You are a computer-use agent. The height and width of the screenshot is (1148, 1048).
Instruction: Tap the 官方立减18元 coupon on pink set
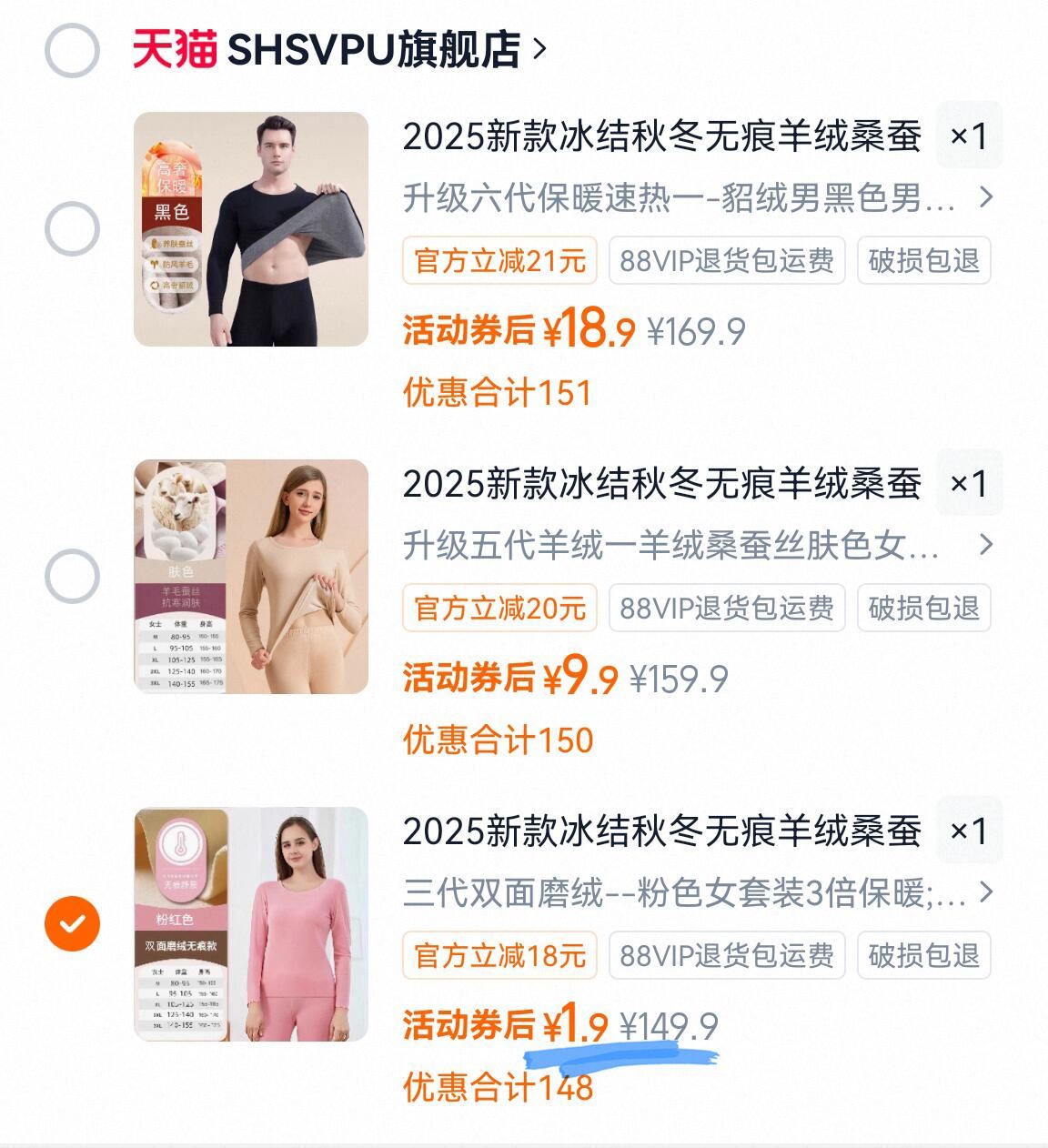(499, 955)
